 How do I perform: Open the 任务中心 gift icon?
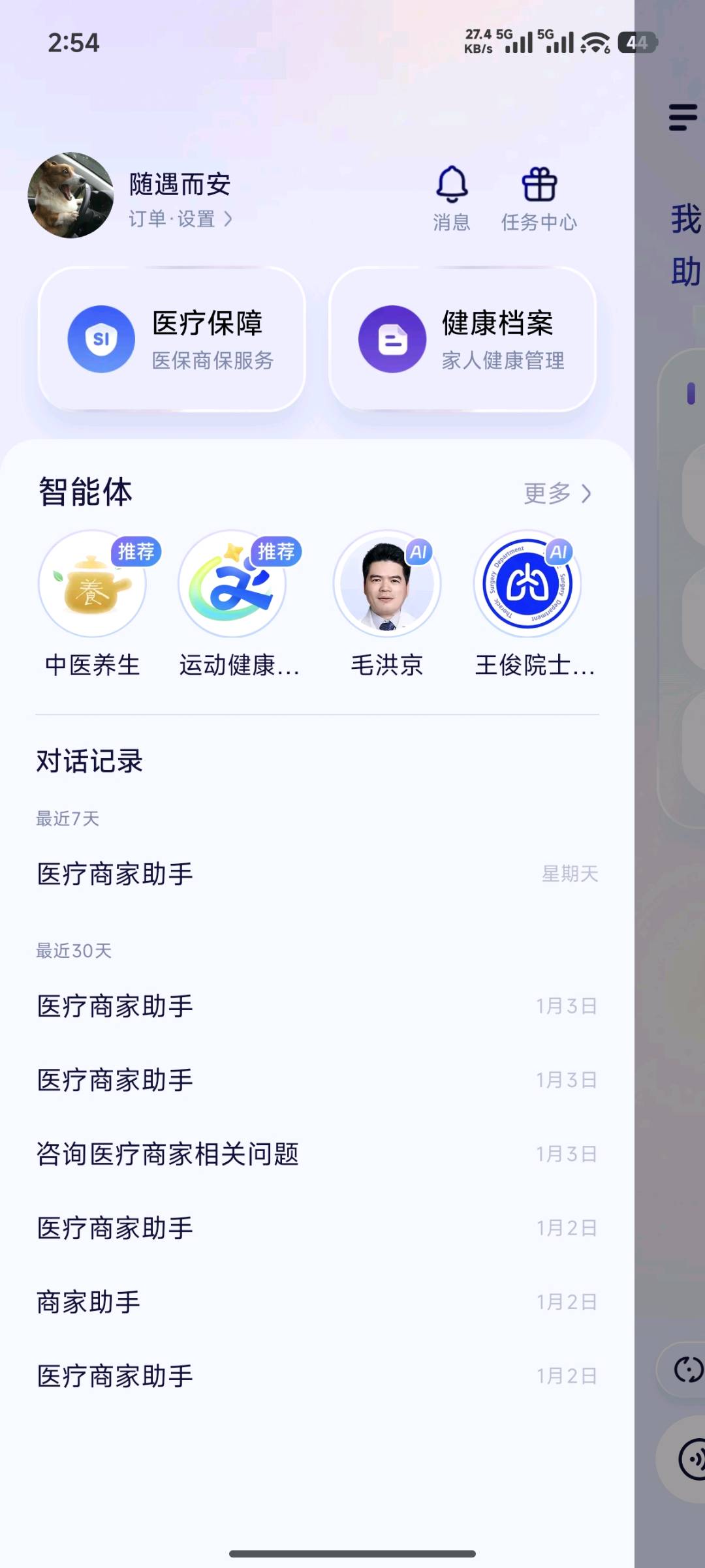point(539,186)
